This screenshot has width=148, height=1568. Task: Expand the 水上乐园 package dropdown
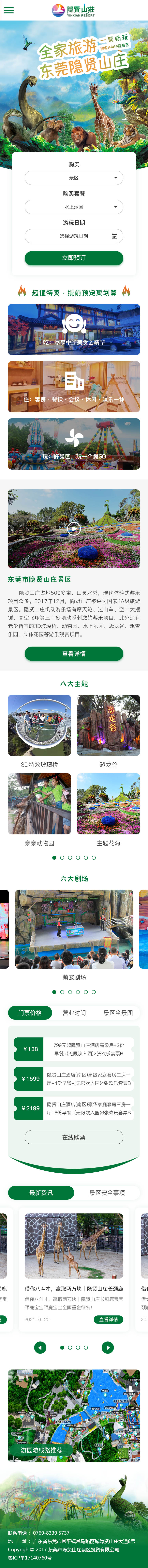pos(74,207)
